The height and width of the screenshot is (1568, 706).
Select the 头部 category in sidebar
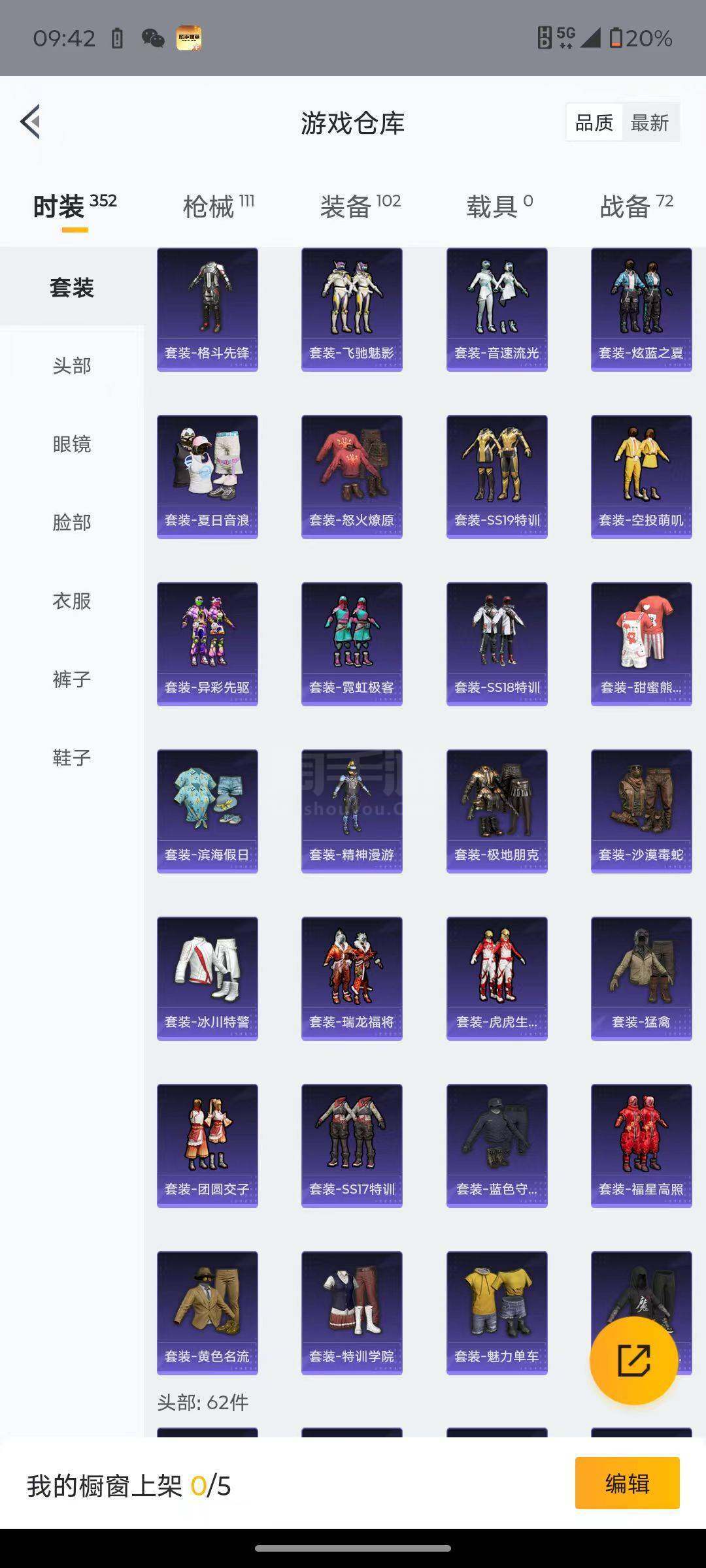pos(72,366)
